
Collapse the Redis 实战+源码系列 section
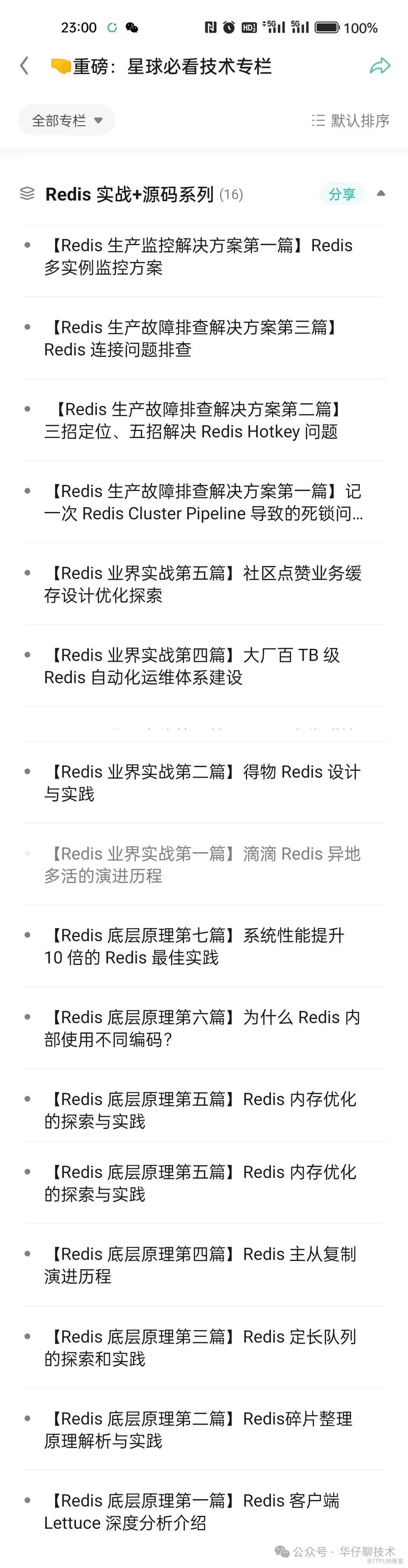click(x=380, y=193)
